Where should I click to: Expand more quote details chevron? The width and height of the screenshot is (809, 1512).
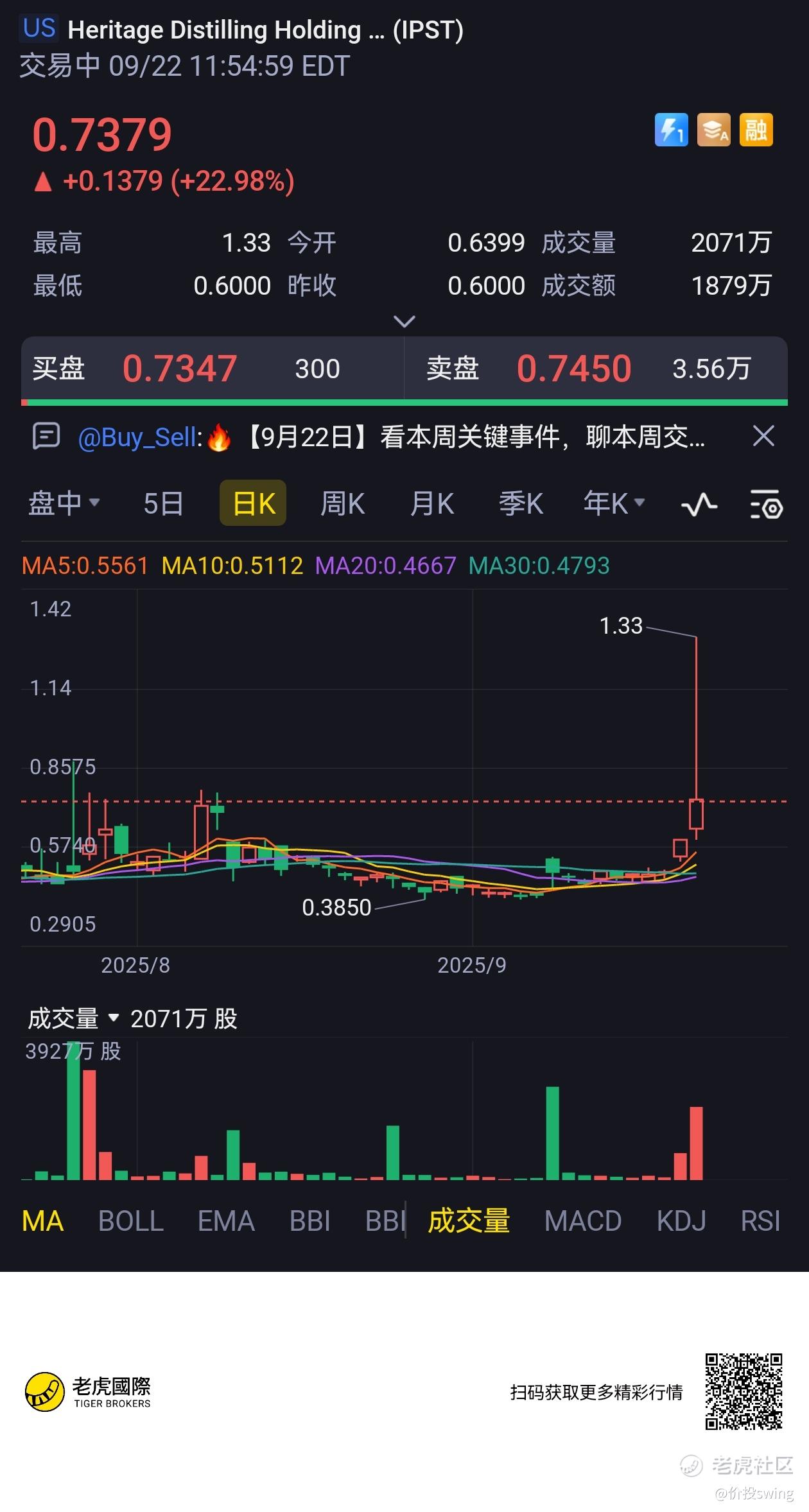pos(404,321)
